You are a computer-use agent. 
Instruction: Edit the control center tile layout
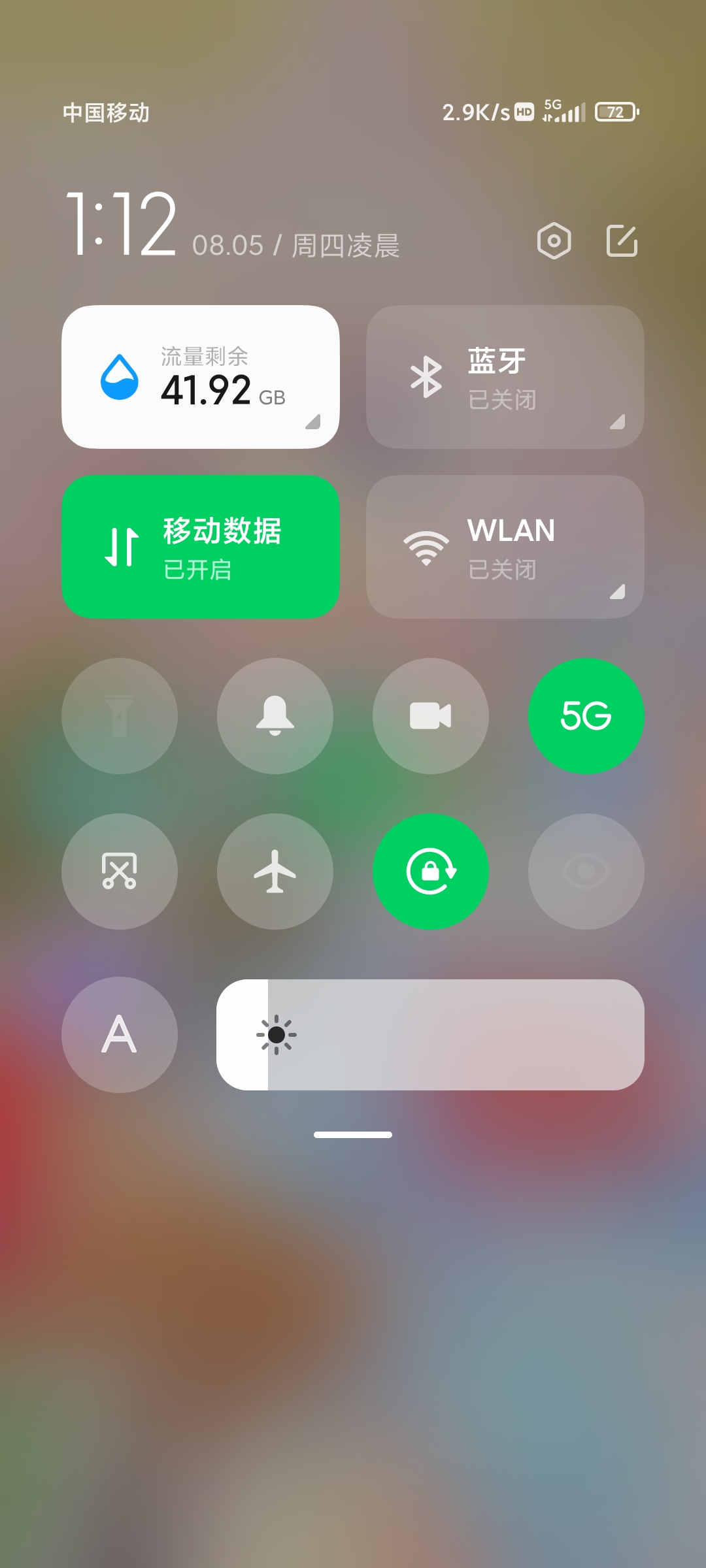coord(622,241)
